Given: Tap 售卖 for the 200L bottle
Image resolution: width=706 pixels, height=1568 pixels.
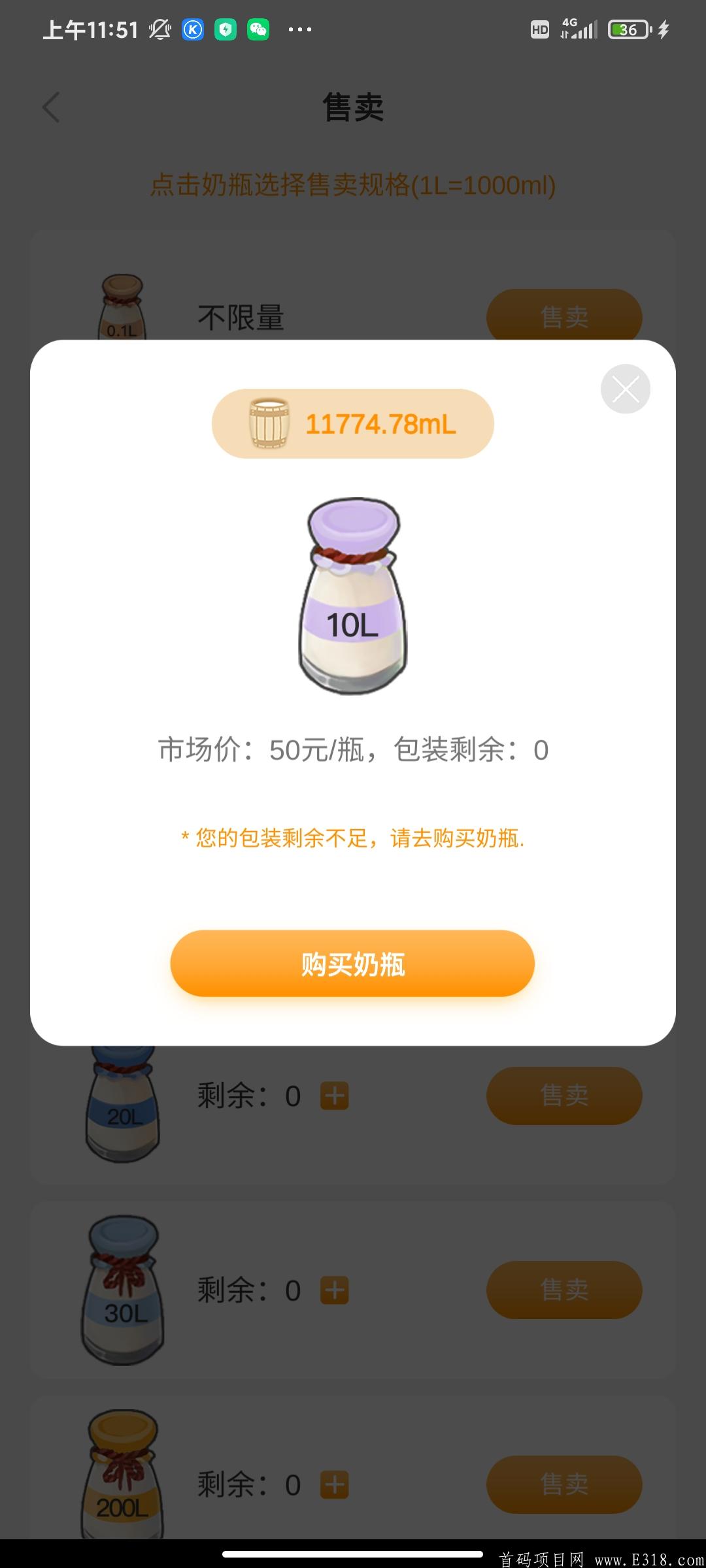Looking at the screenshot, I should [563, 1483].
